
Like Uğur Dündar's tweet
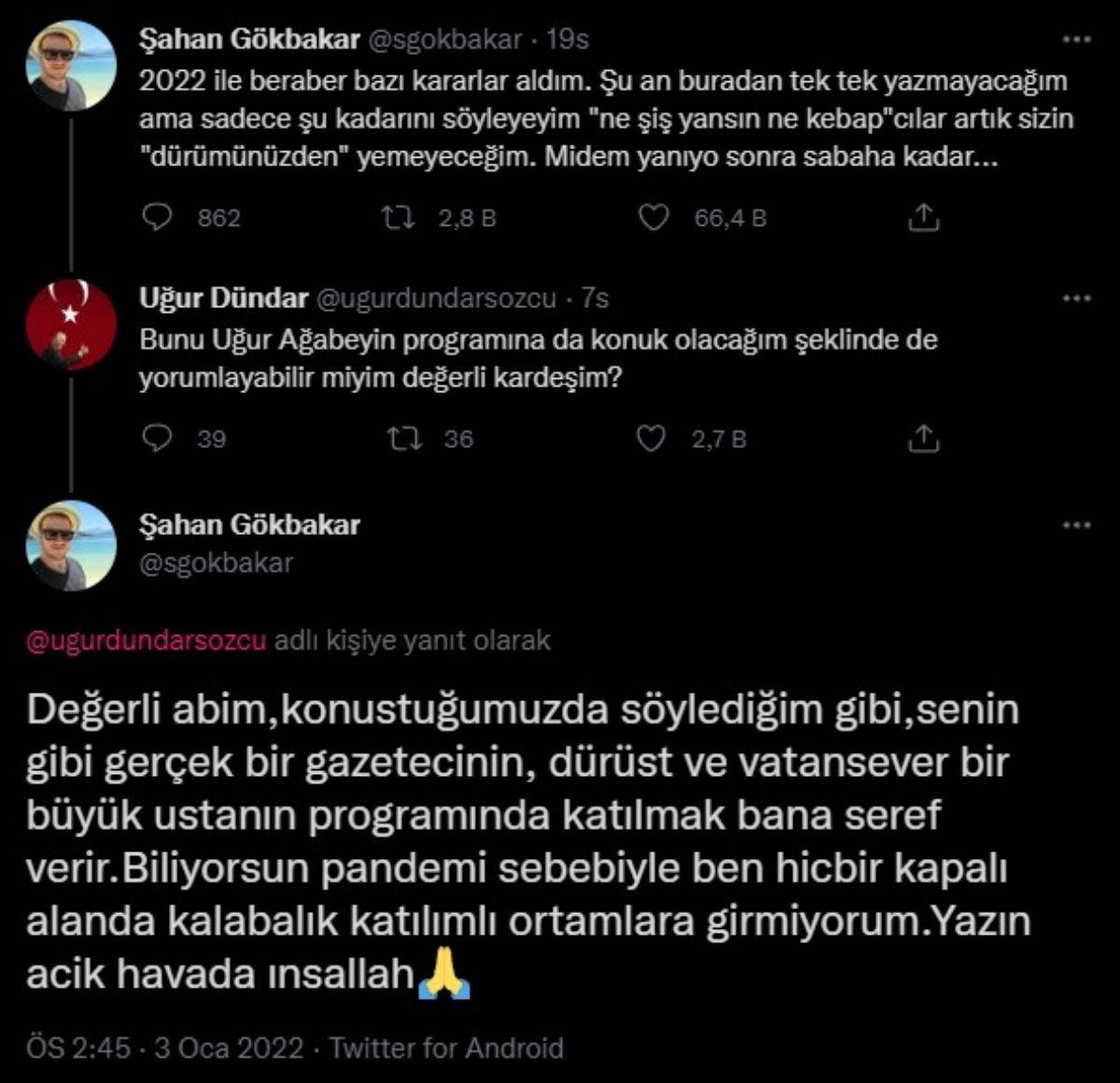click(651, 438)
